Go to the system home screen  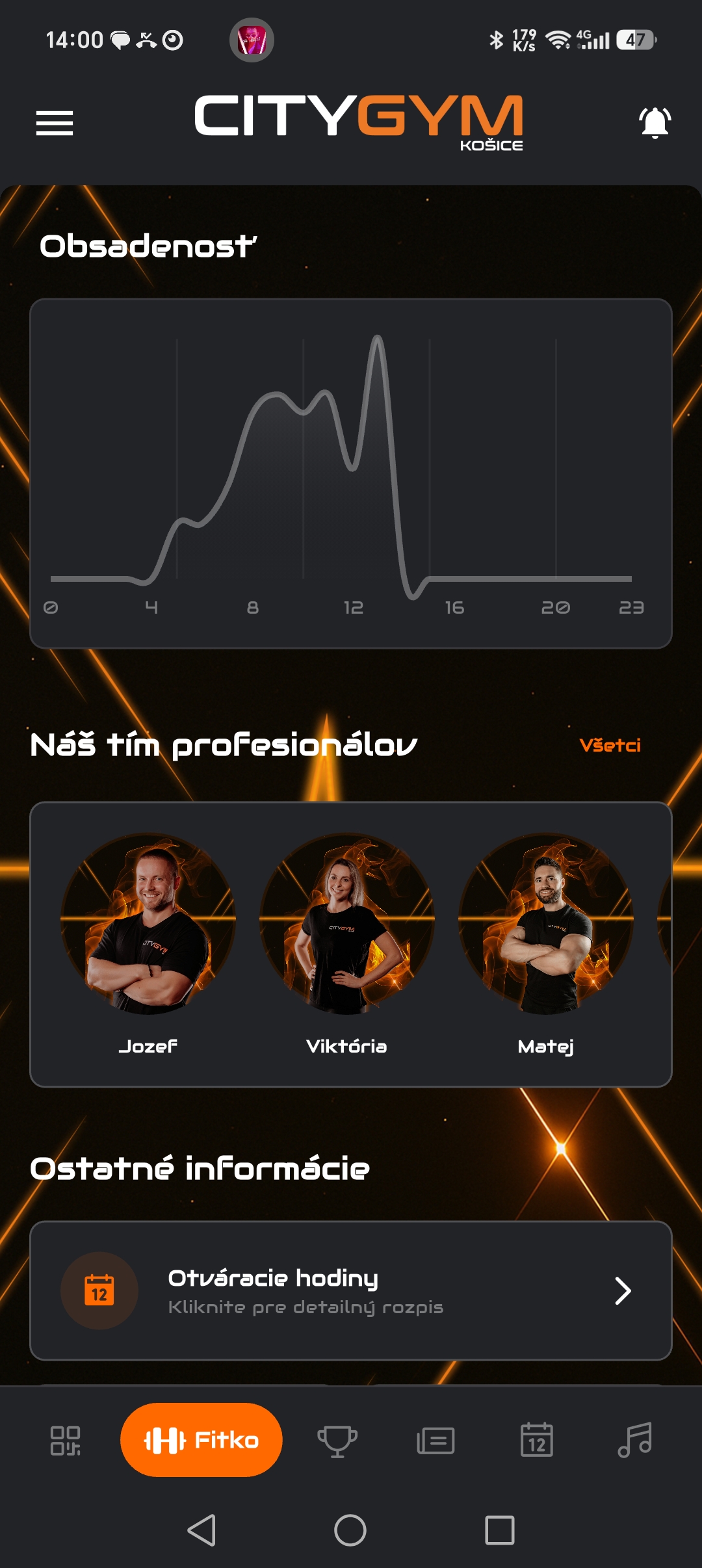coord(350,1530)
